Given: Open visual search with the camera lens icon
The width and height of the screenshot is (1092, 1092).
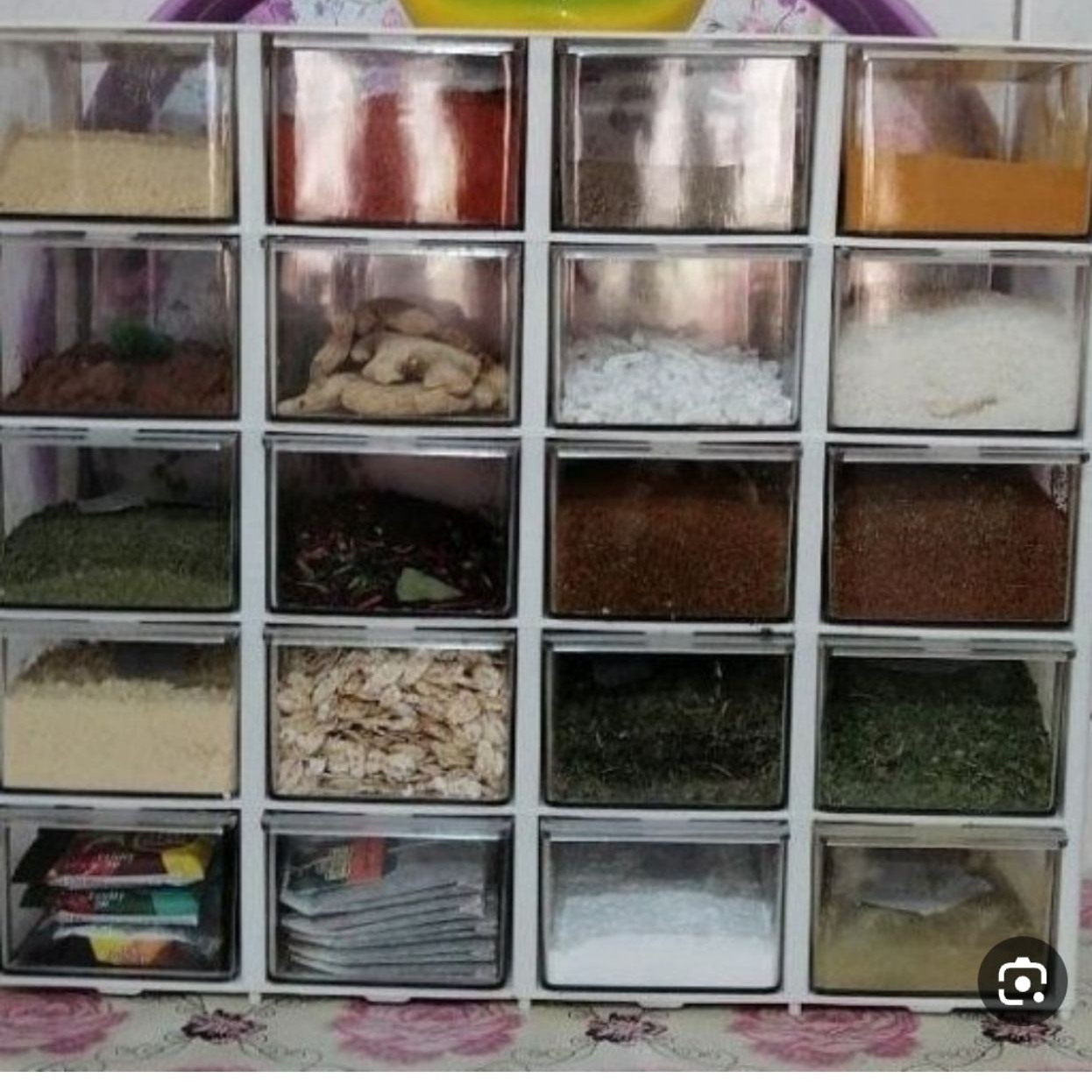Looking at the screenshot, I should [1022, 983].
